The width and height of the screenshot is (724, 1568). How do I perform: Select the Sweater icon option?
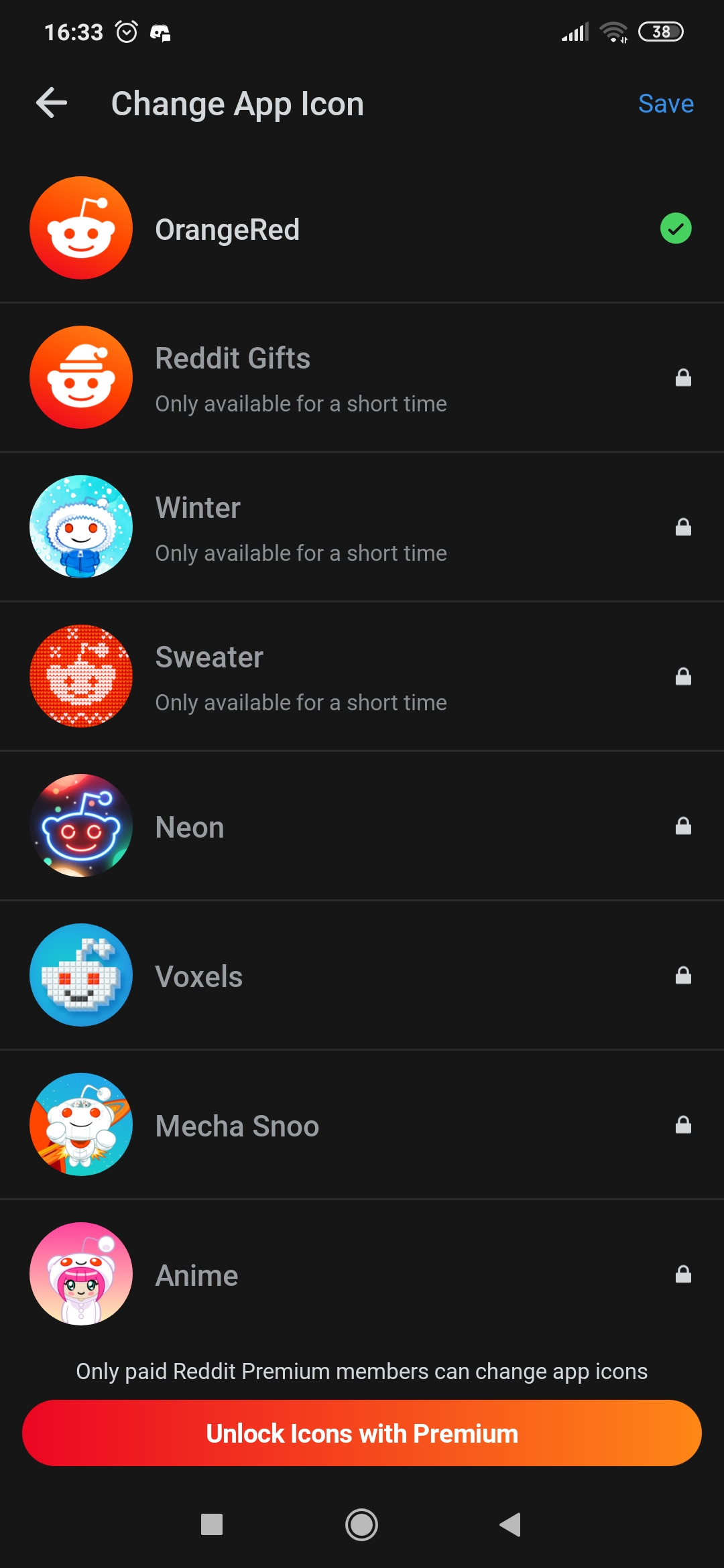(x=362, y=677)
